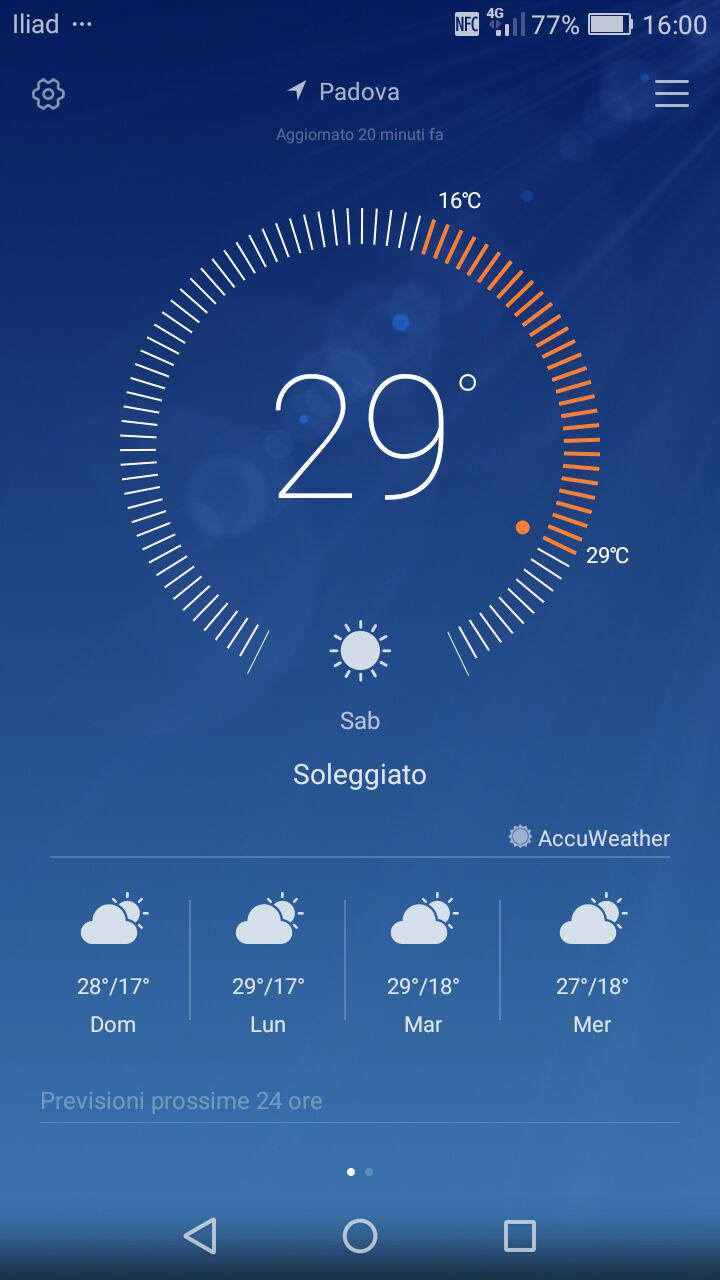Open the city list hamburger menu
The height and width of the screenshot is (1280, 720).
[x=672, y=93]
